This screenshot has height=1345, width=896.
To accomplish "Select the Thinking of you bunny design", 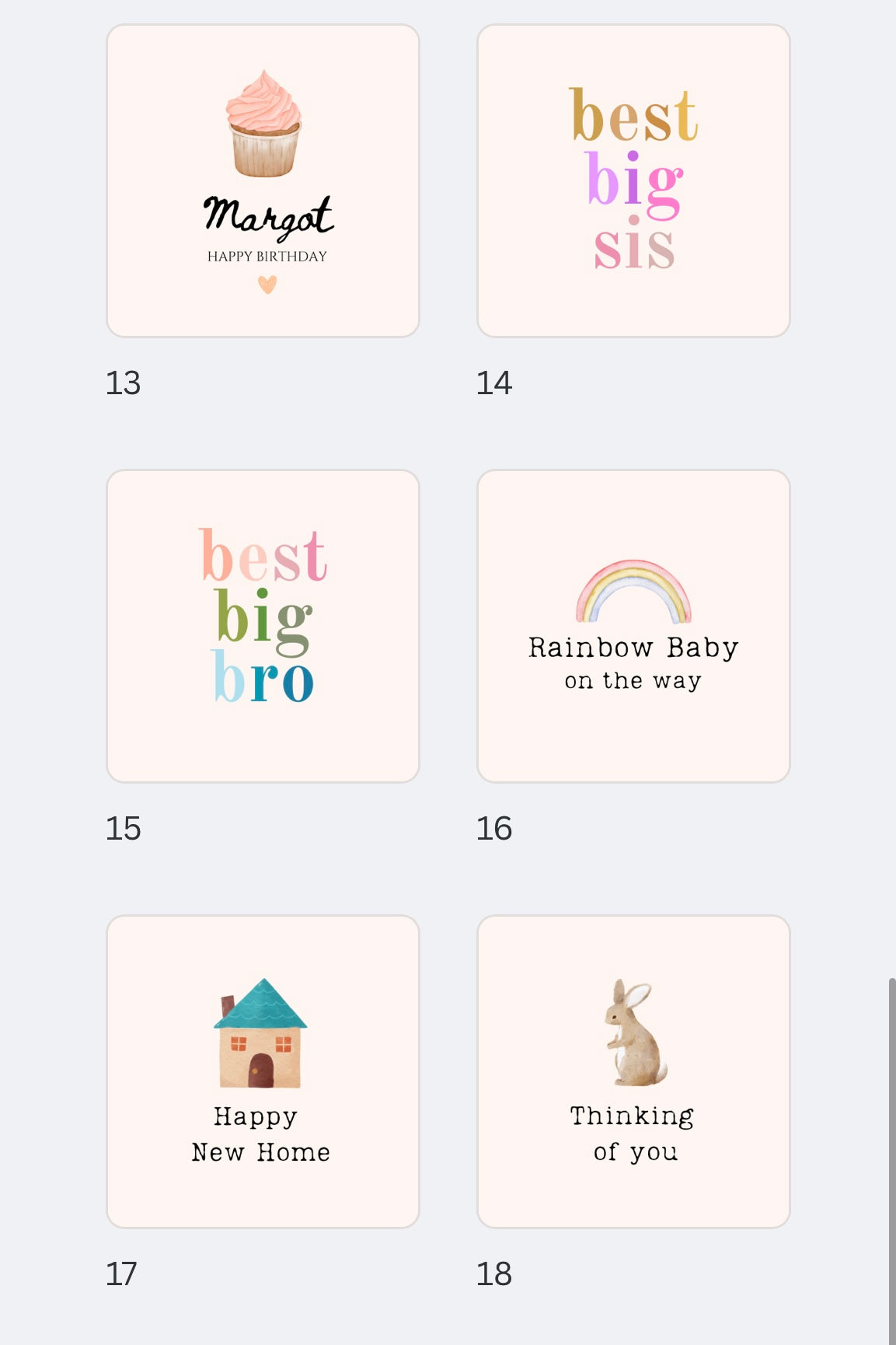I will point(633,1071).
